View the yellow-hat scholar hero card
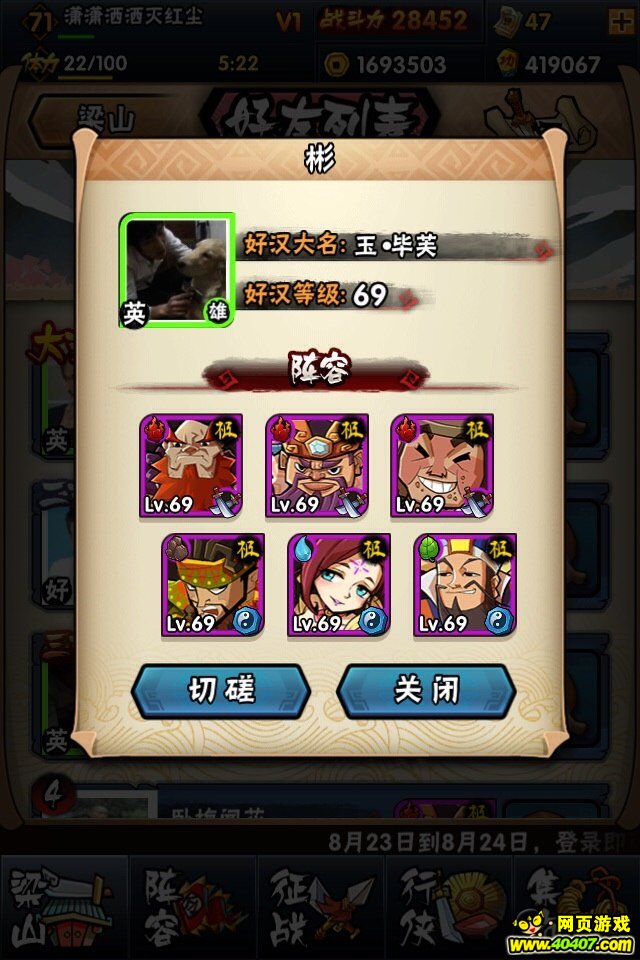 point(465,585)
